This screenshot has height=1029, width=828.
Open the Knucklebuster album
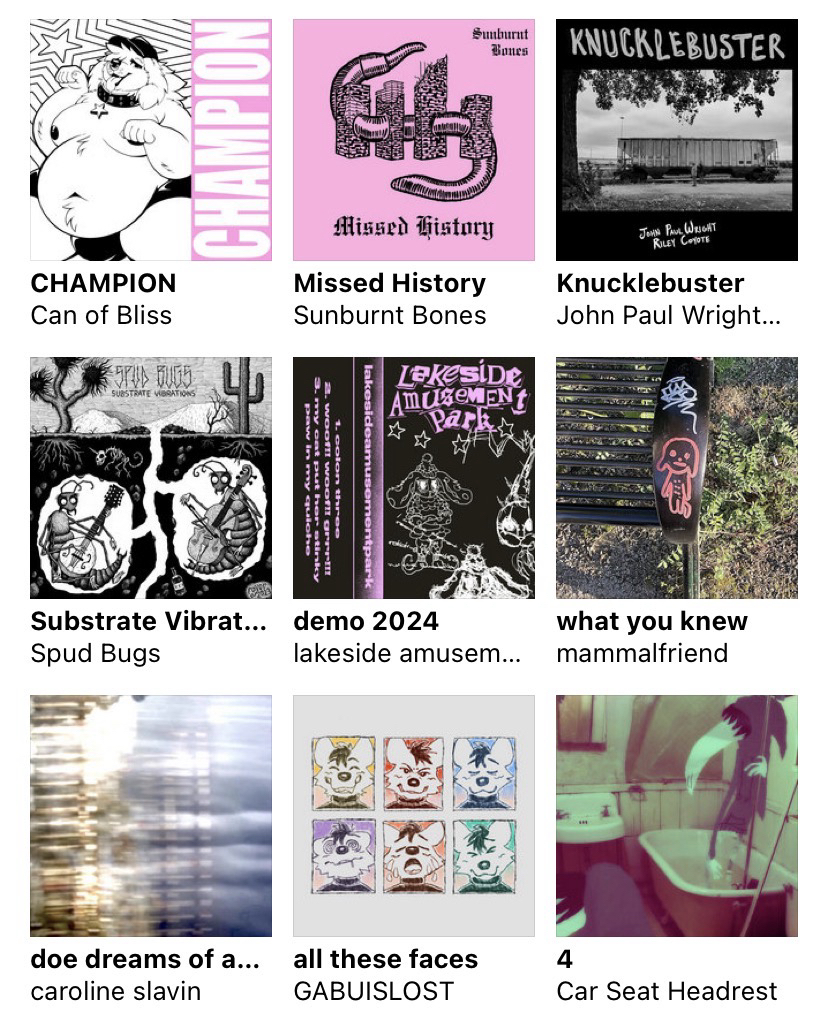coord(677,140)
